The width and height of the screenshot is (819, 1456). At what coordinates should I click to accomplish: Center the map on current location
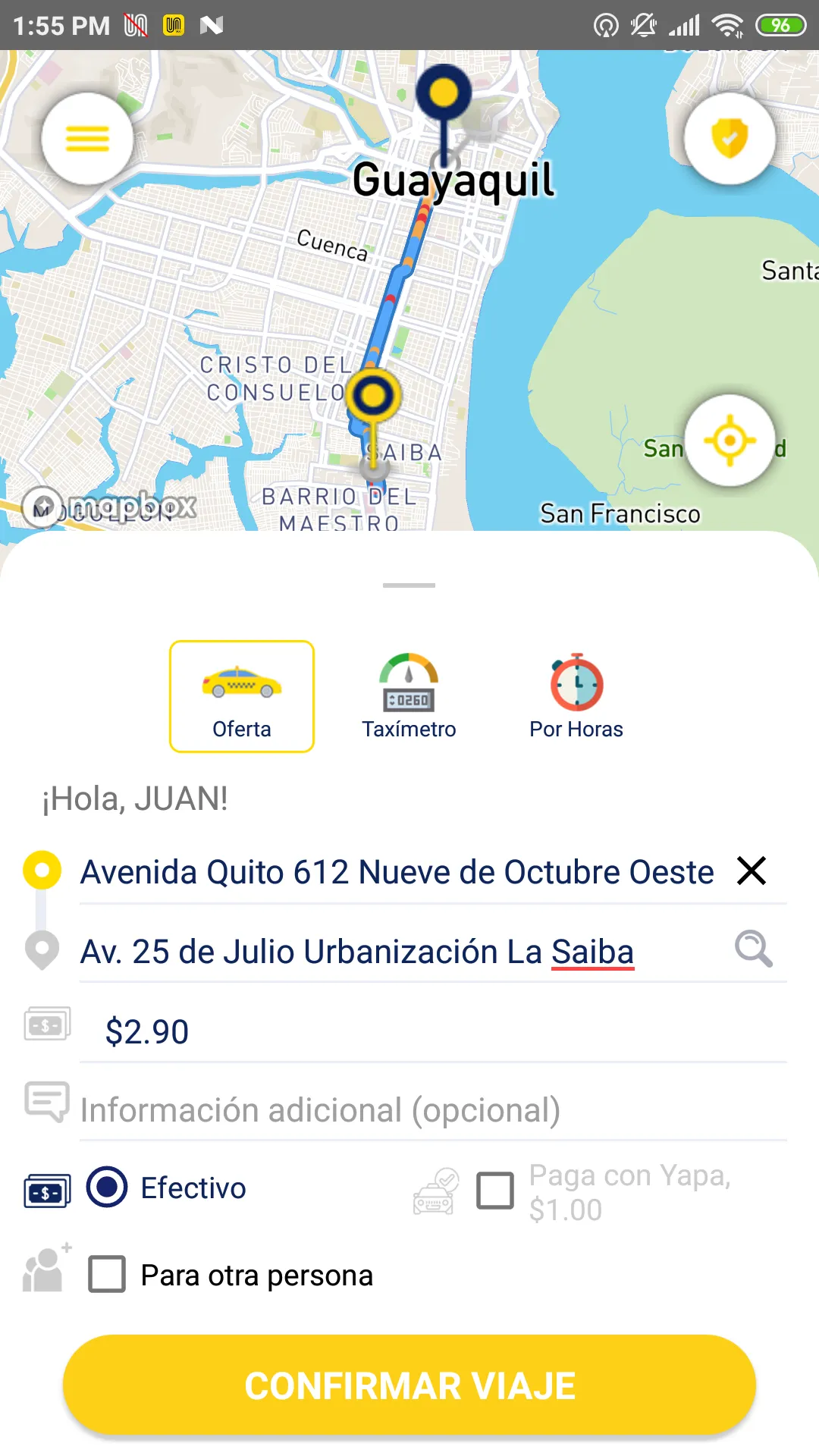coord(730,440)
